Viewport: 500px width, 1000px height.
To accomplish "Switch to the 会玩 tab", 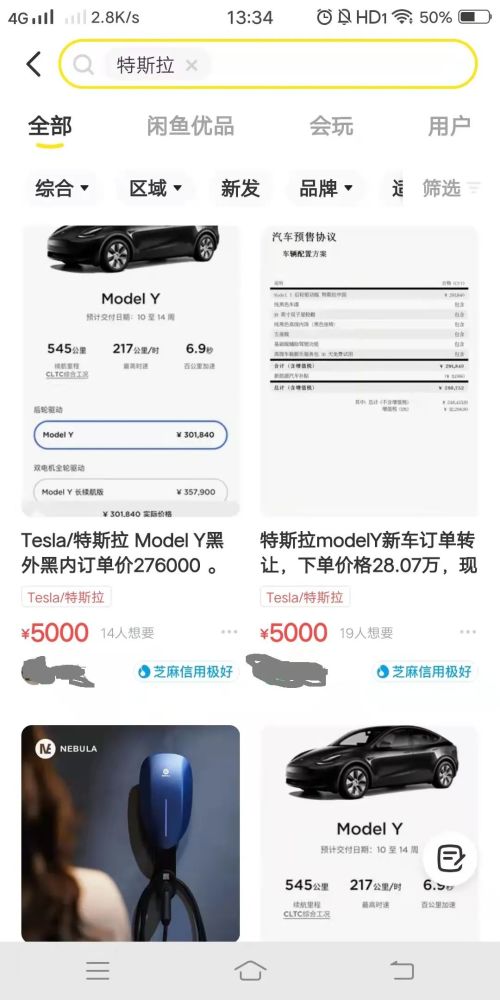I will click(x=331, y=126).
